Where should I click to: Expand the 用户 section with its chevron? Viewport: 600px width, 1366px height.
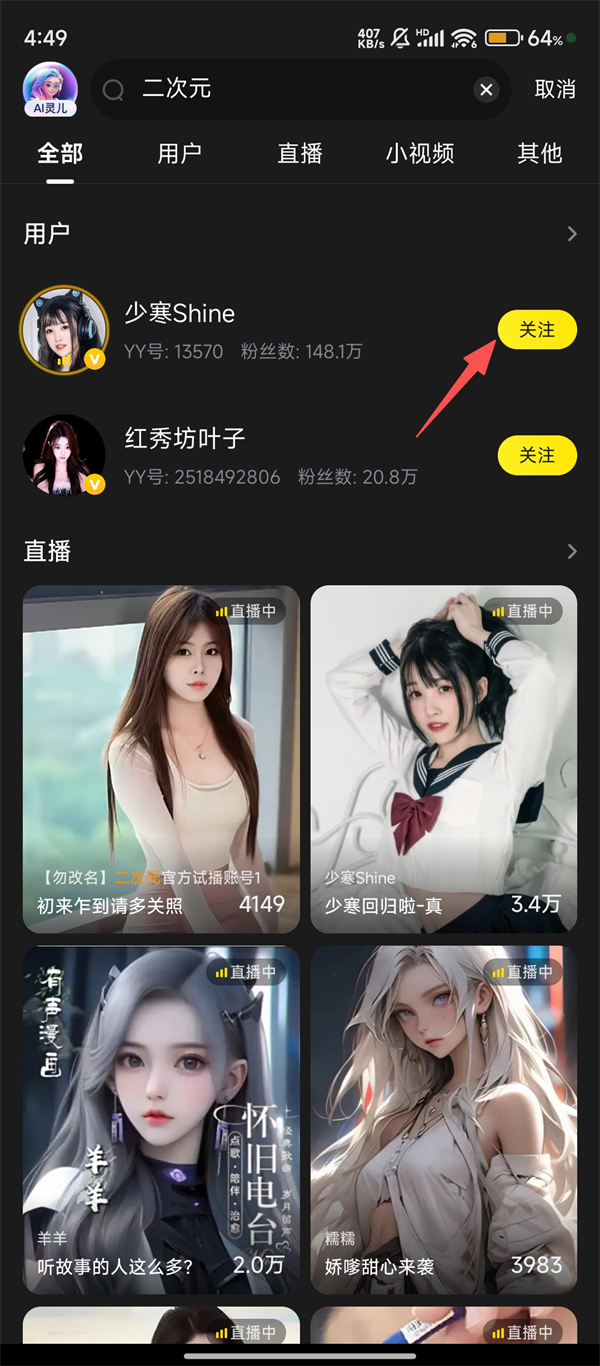[572, 234]
